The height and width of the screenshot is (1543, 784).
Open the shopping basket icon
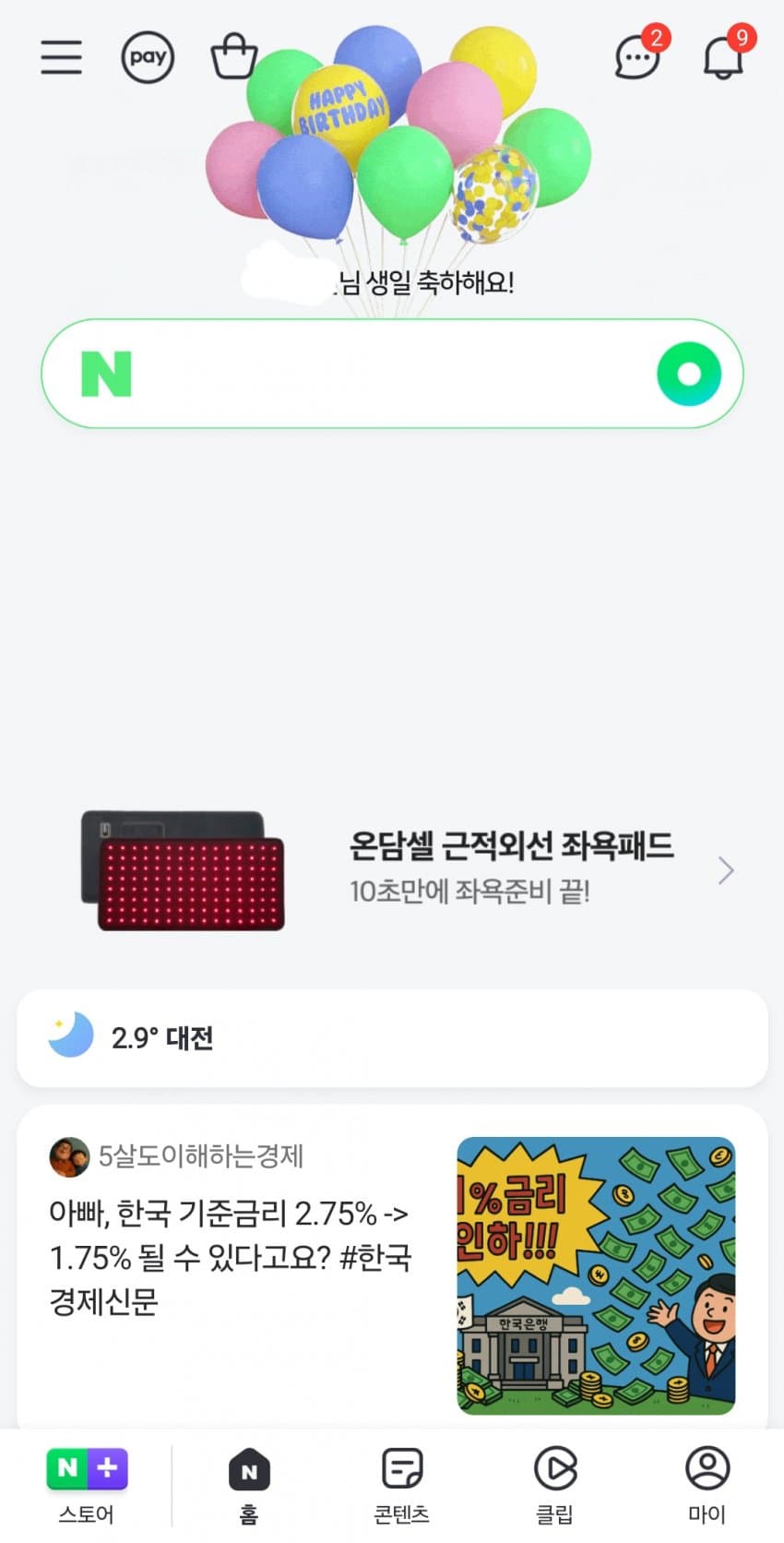click(x=233, y=57)
